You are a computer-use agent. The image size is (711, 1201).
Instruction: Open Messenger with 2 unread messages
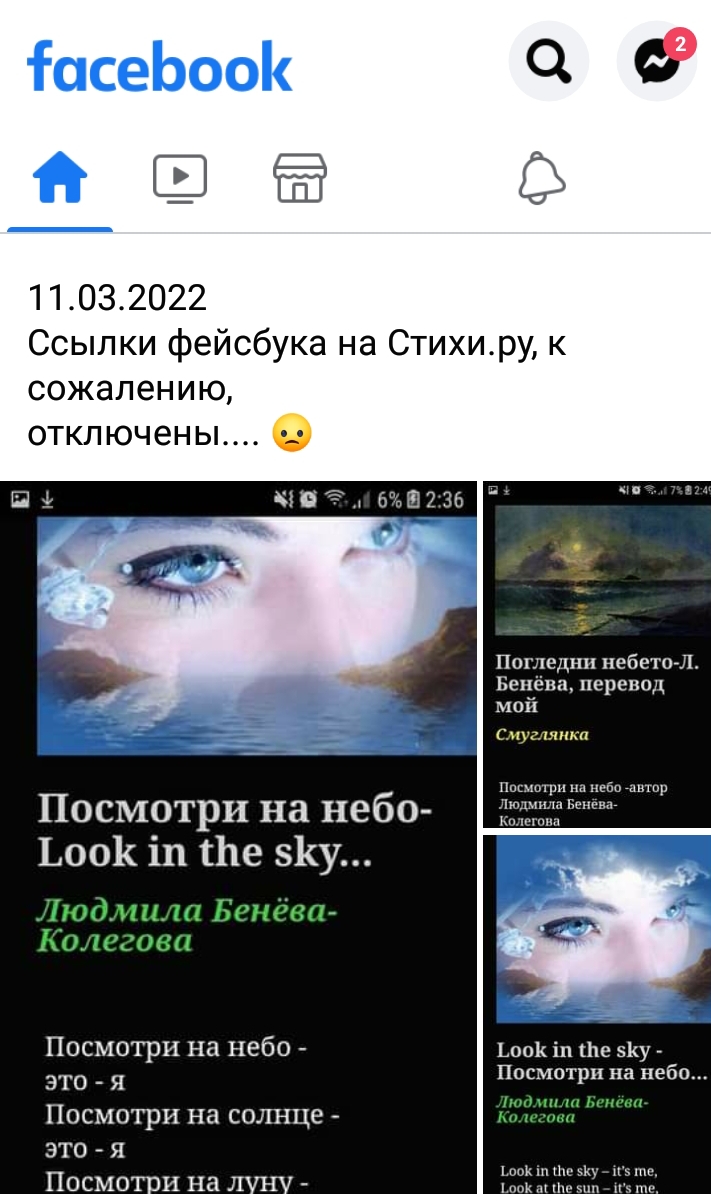click(656, 62)
